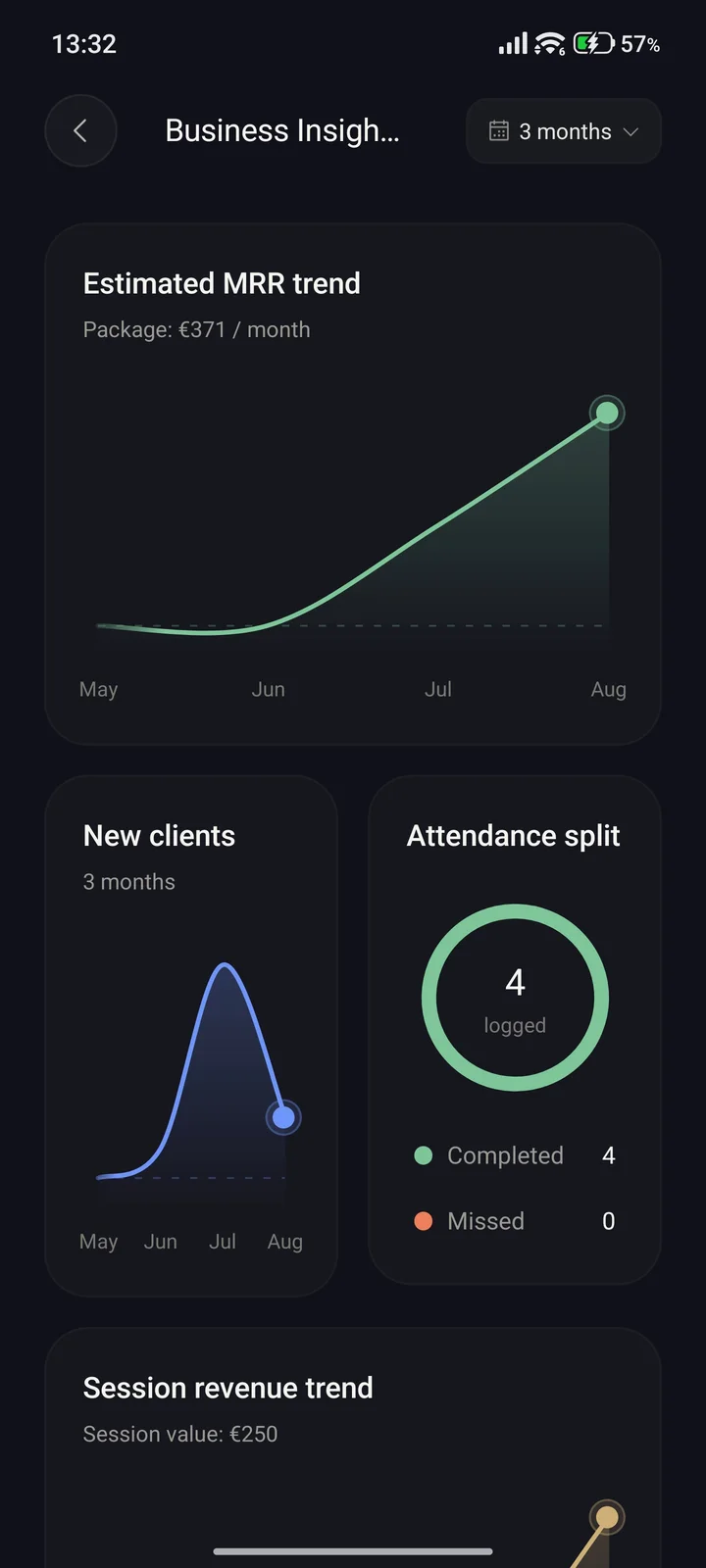706x1568 pixels.
Task: Go back from Business Insights
Action: [80, 130]
